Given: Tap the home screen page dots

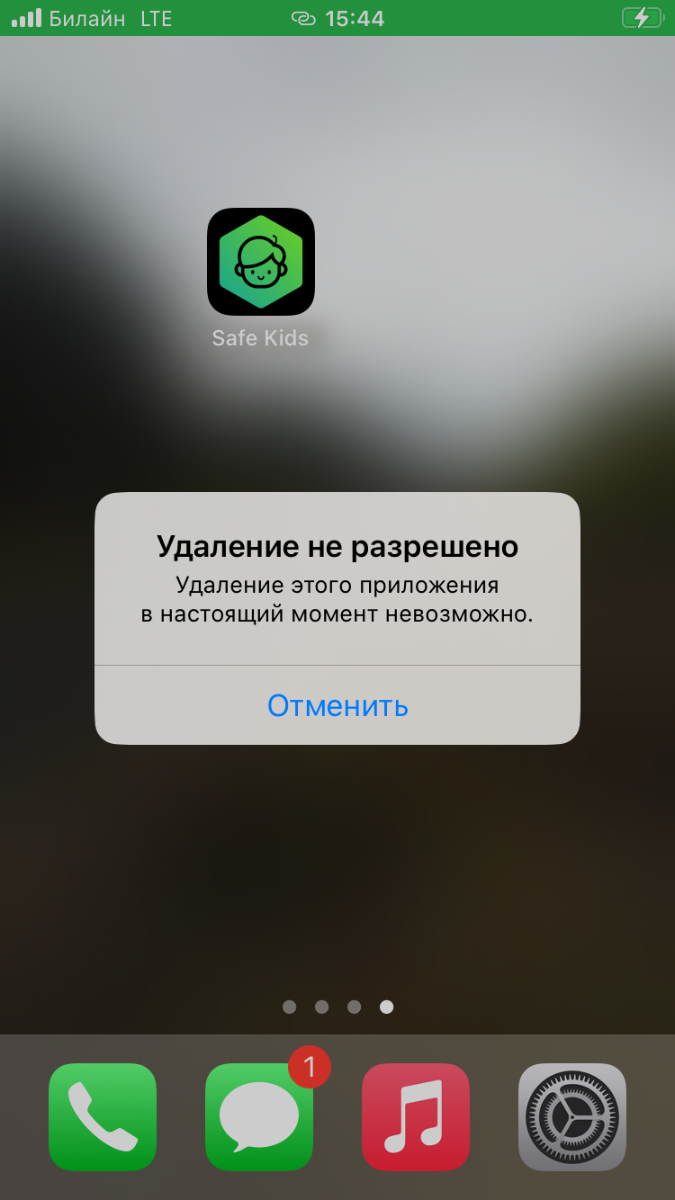Looking at the screenshot, I should [338, 1007].
